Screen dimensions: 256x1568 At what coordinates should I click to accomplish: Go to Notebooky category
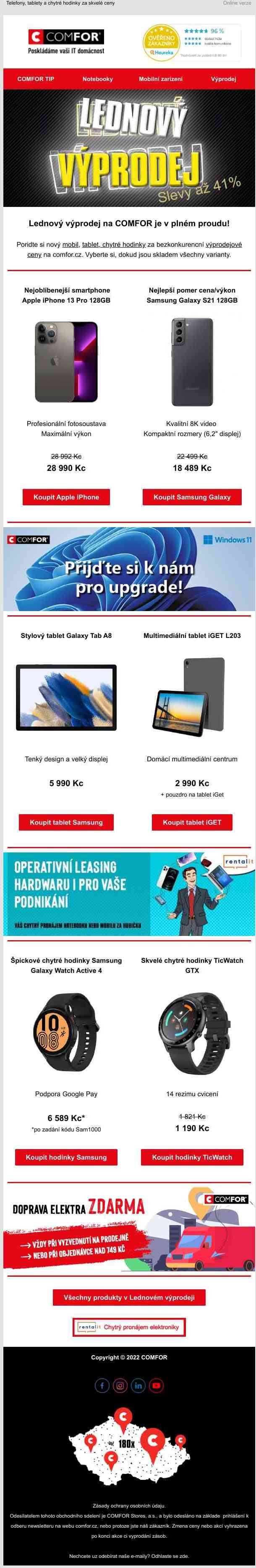(x=97, y=79)
